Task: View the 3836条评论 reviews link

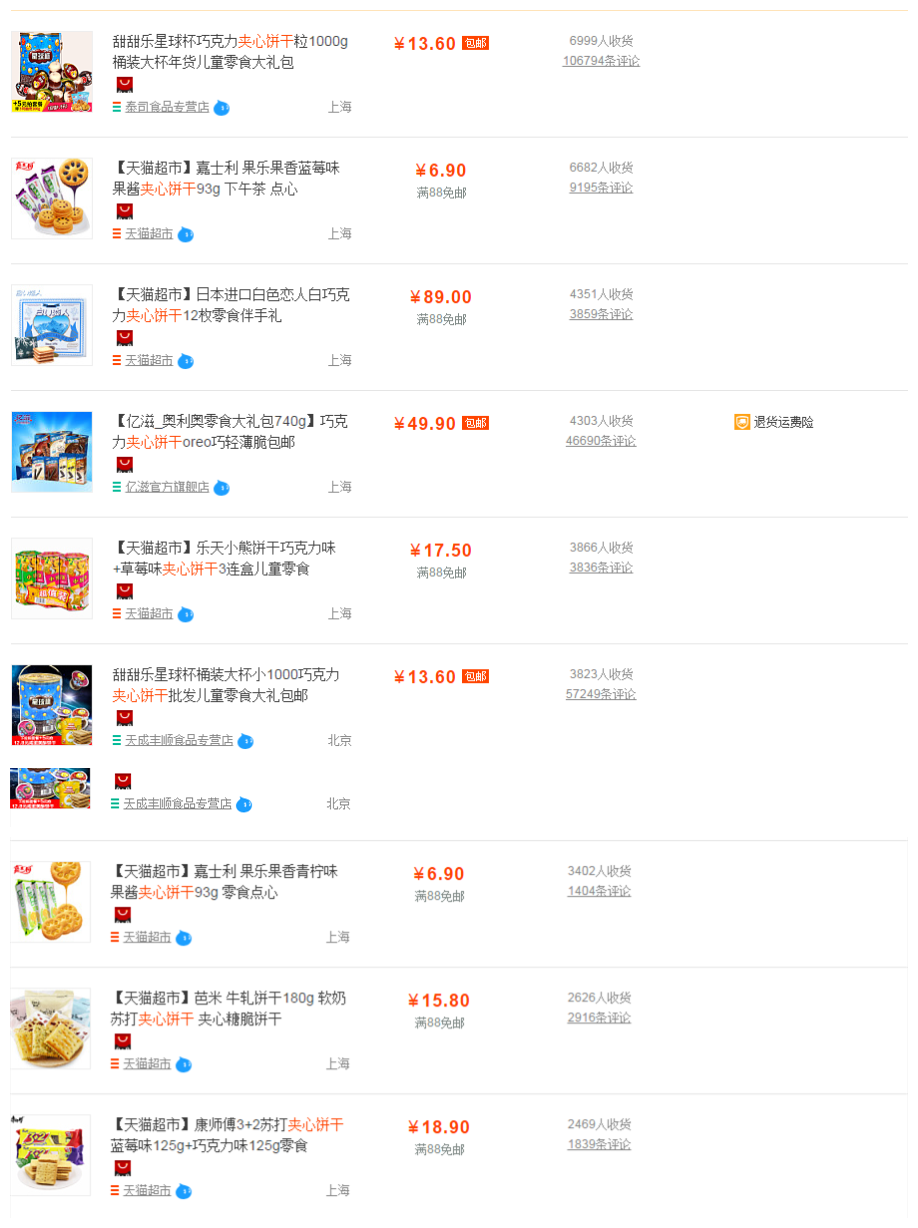Action: click(x=601, y=568)
